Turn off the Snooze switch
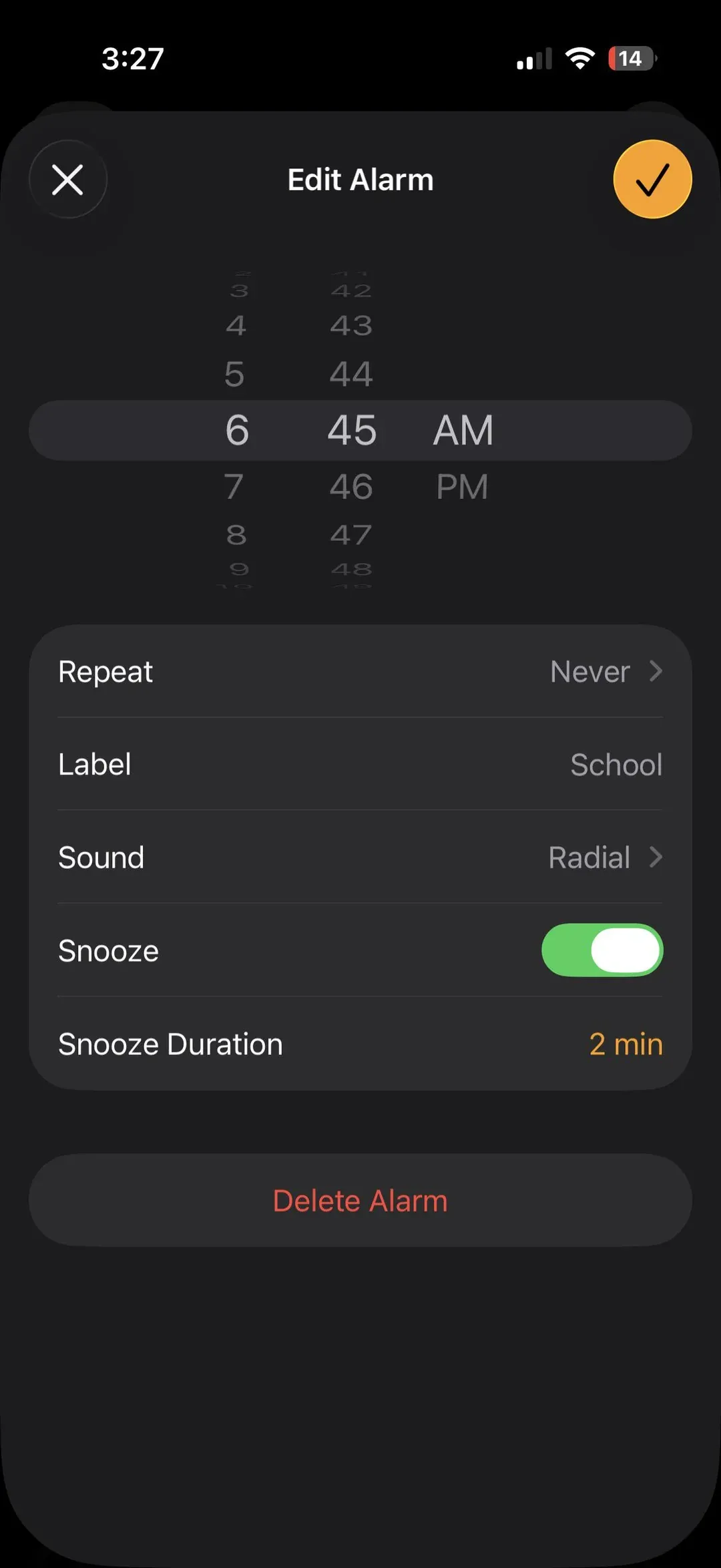 (x=602, y=950)
